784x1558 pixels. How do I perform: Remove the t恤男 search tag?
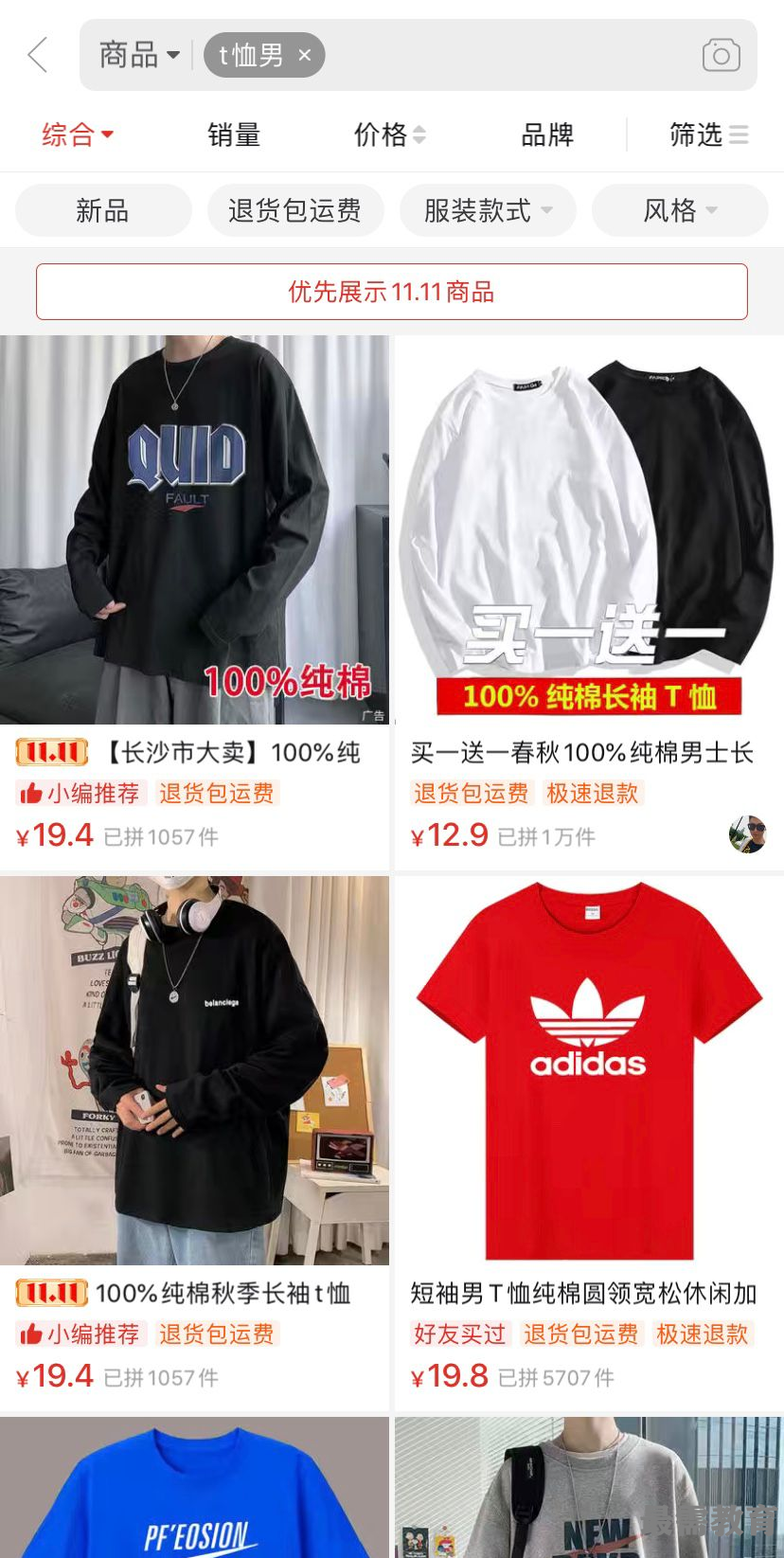[305, 56]
